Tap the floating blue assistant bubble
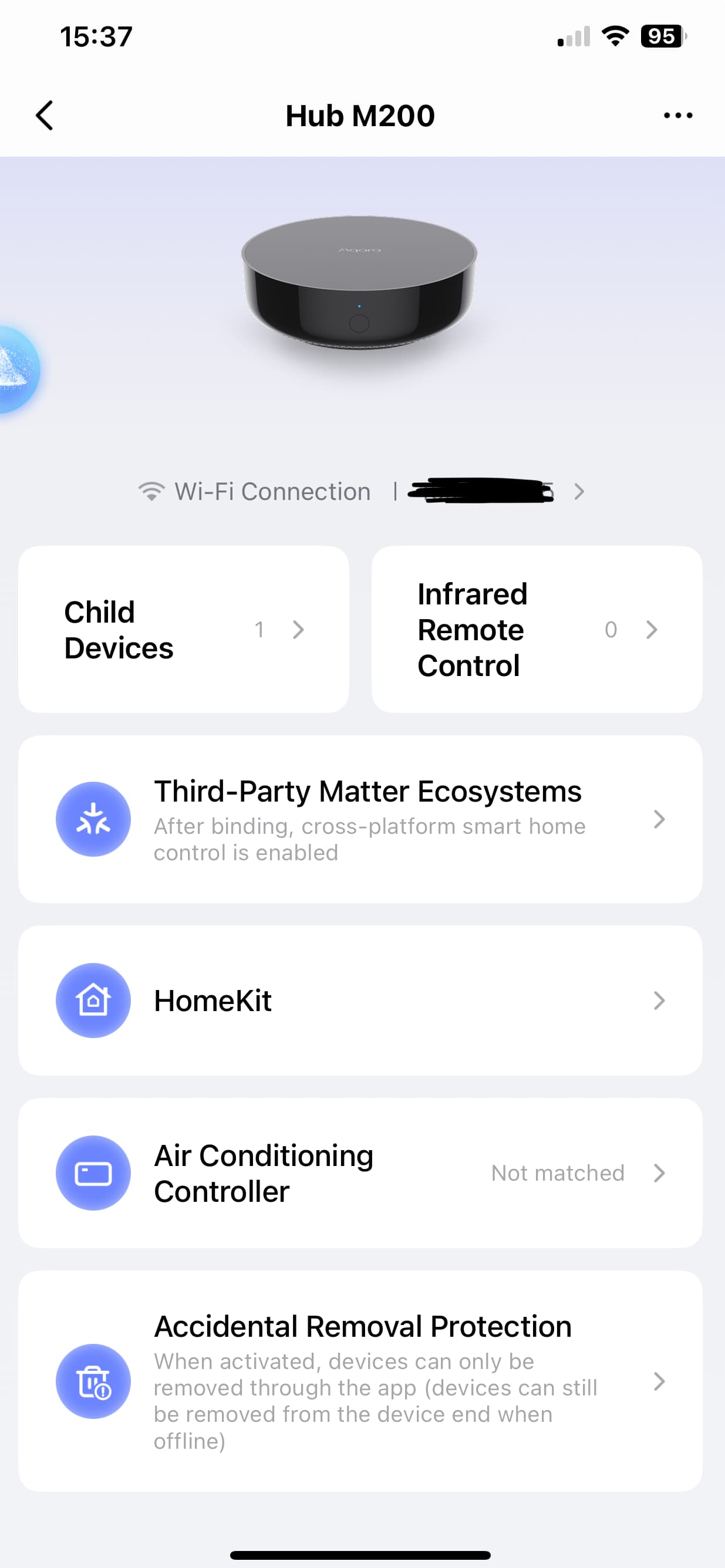This screenshot has height=1568, width=725. (17, 370)
